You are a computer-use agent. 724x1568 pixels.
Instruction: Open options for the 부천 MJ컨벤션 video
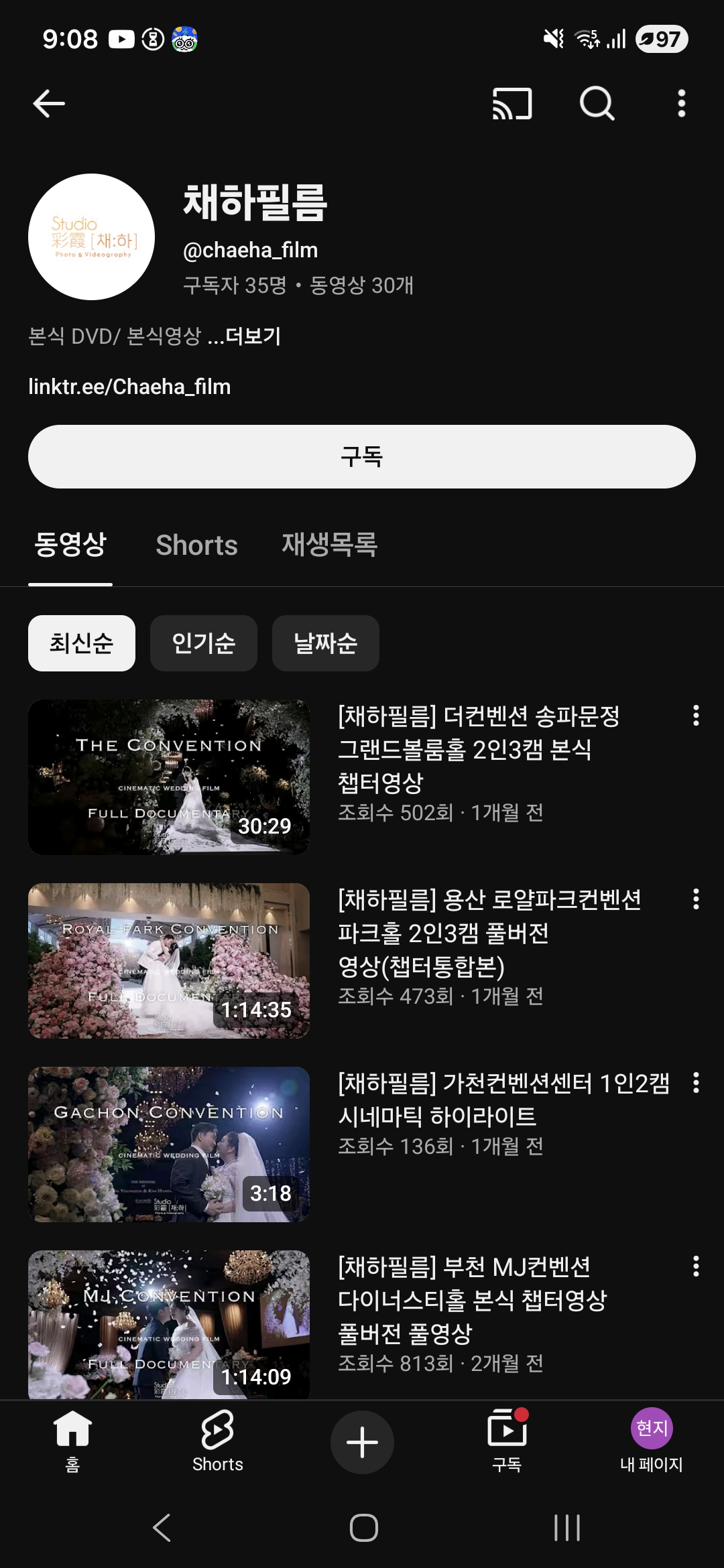pos(696,1266)
